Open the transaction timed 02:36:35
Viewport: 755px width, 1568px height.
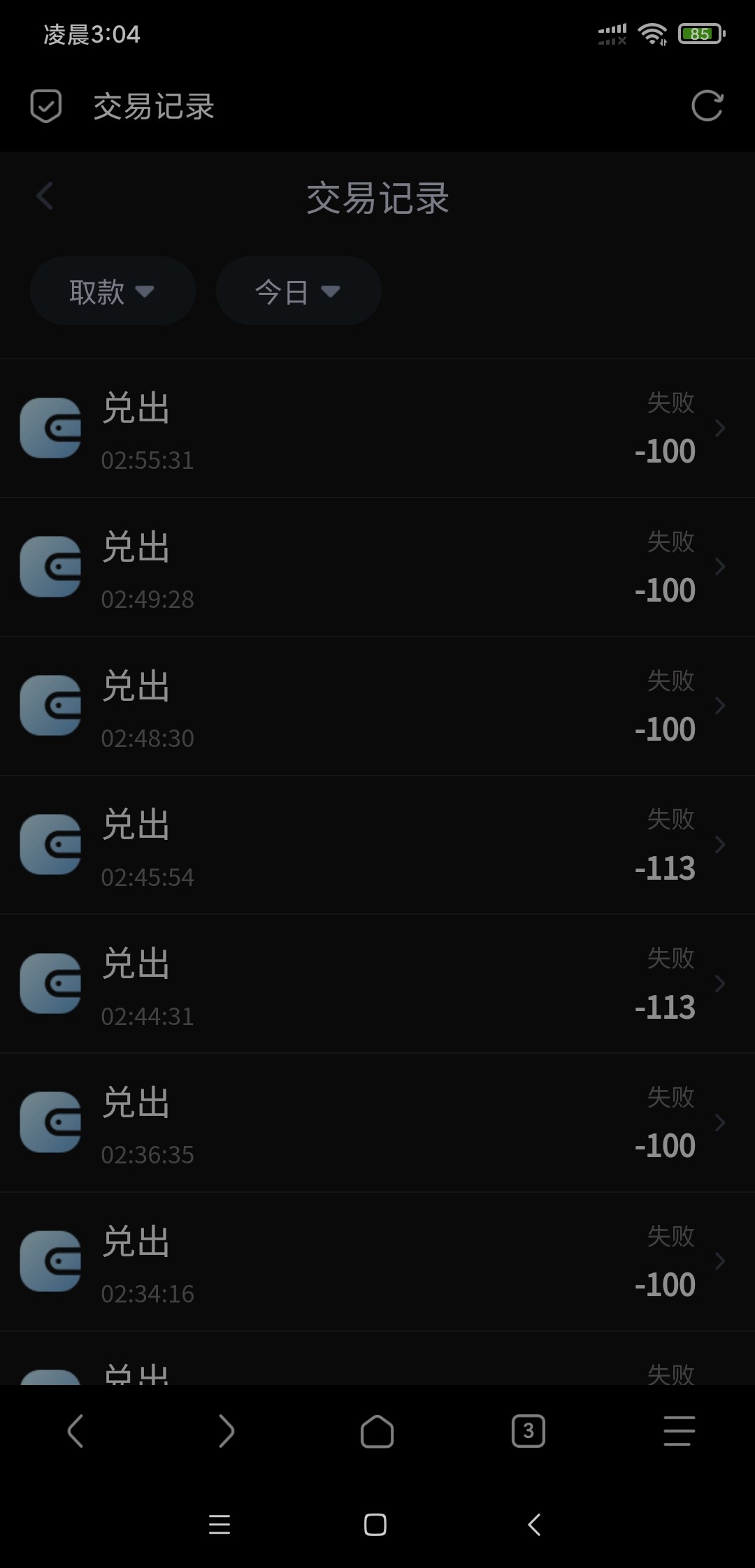pos(377,1122)
